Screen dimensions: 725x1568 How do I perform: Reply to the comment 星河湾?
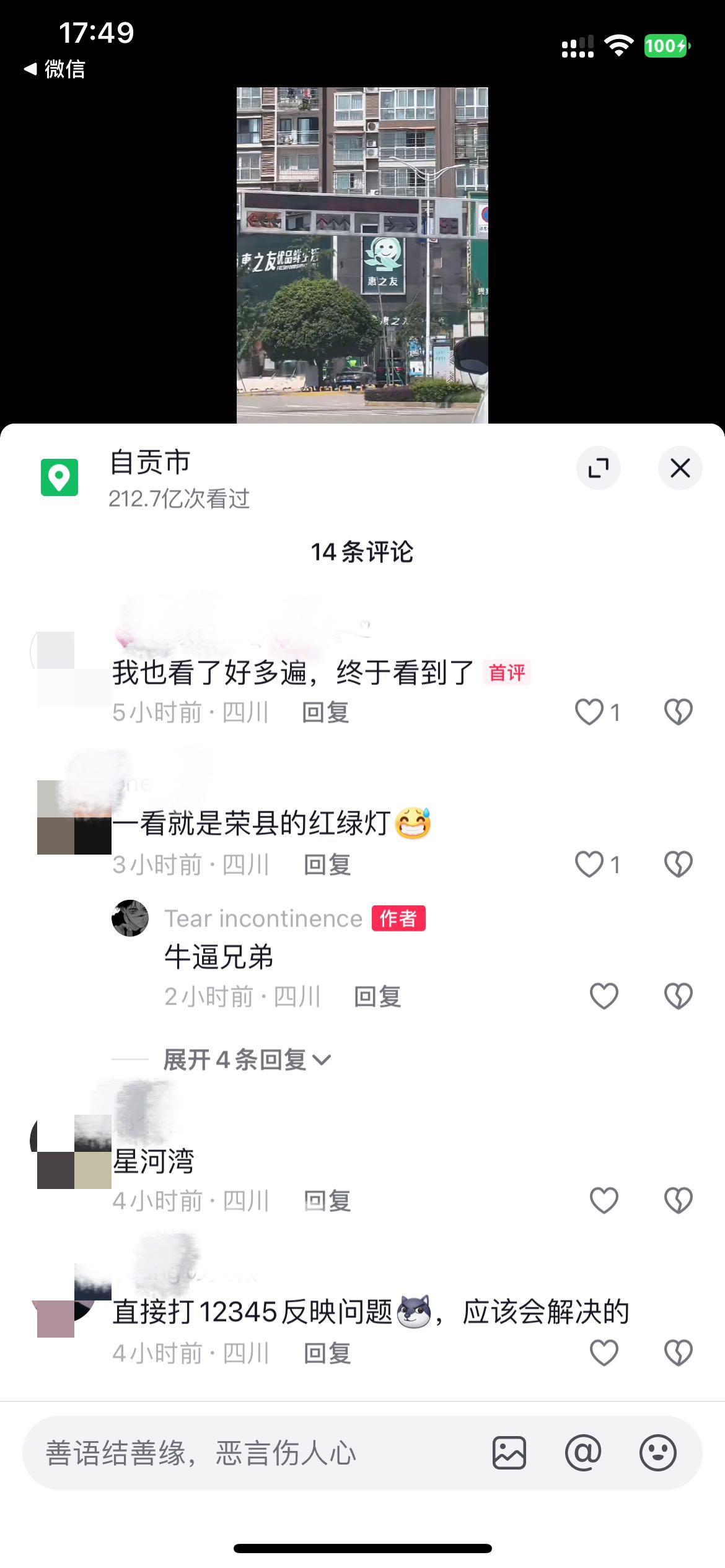tap(327, 1201)
